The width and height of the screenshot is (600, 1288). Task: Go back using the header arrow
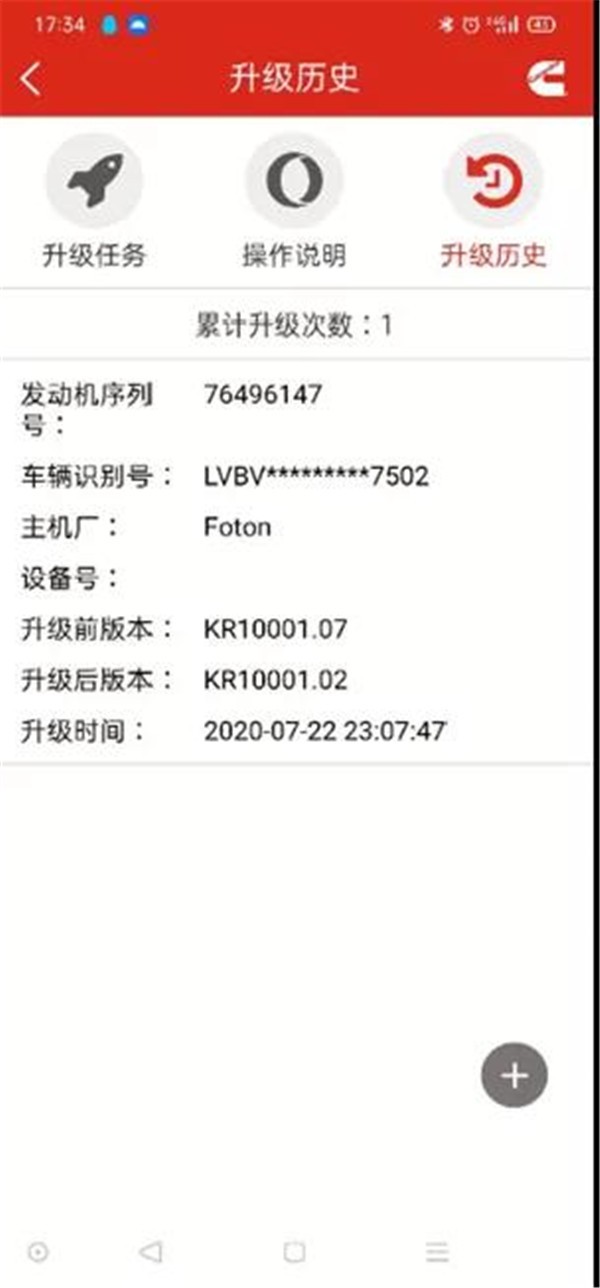tap(32, 79)
